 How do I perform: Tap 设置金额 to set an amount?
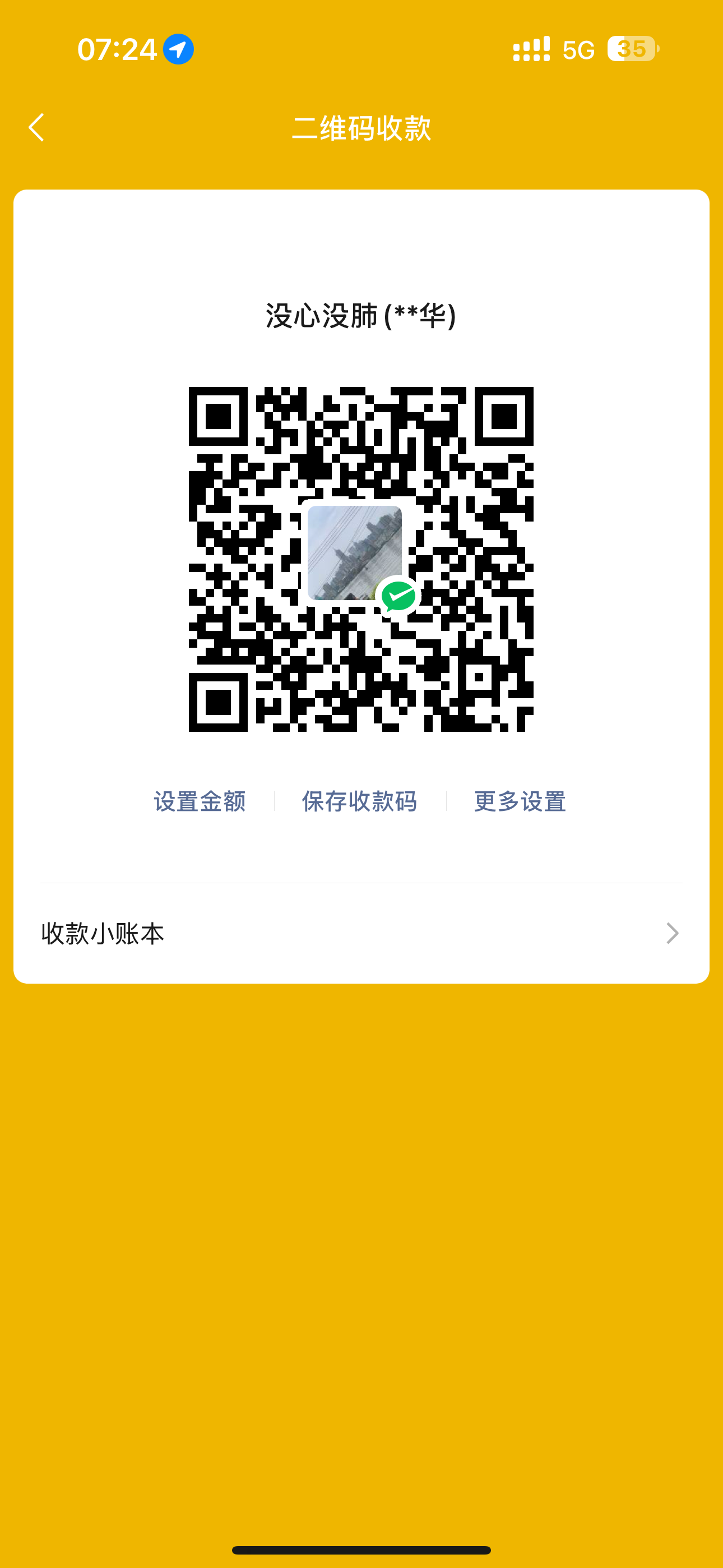[x=200, y=801]
